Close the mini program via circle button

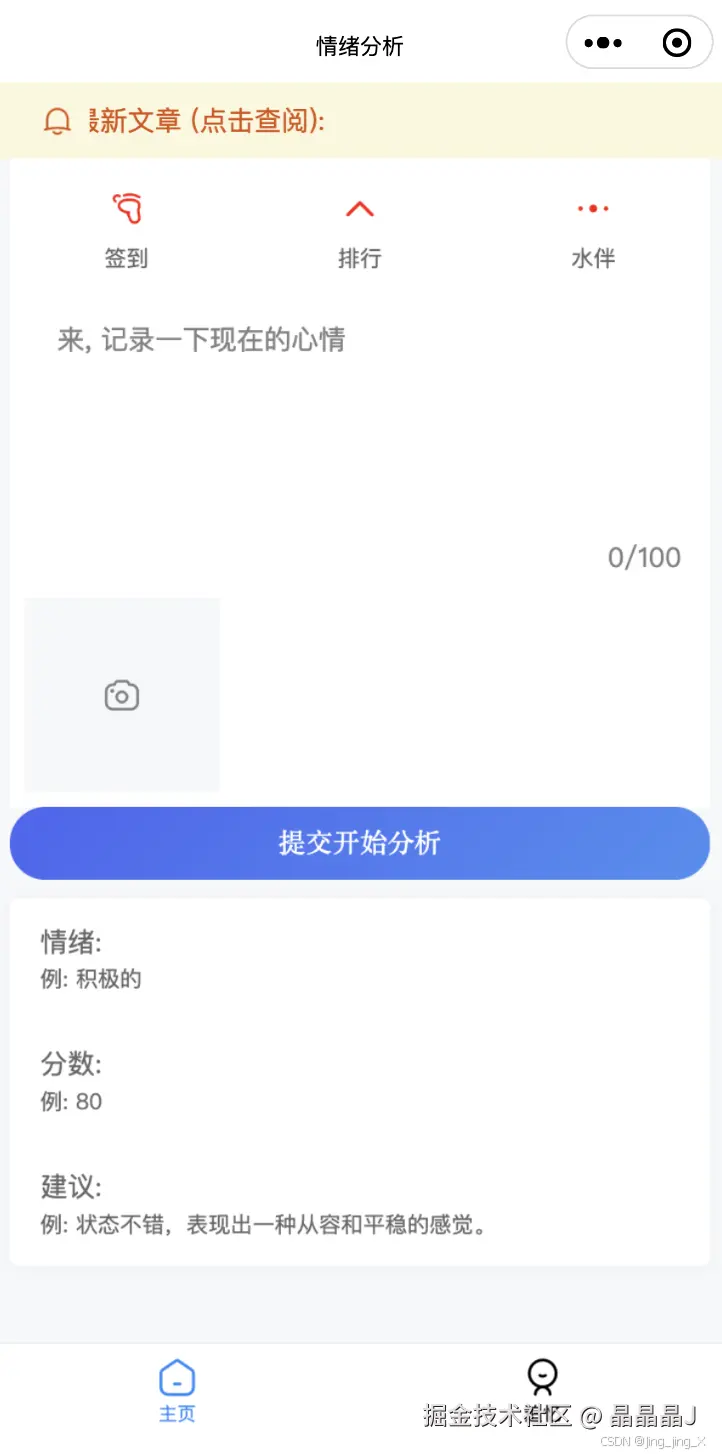(x=677, y=43)
